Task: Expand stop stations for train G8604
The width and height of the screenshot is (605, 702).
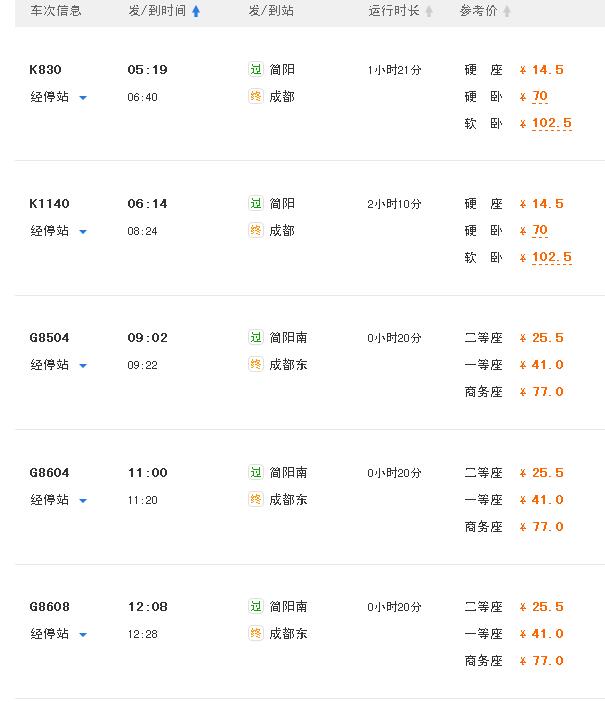Action: click(58, 500)
